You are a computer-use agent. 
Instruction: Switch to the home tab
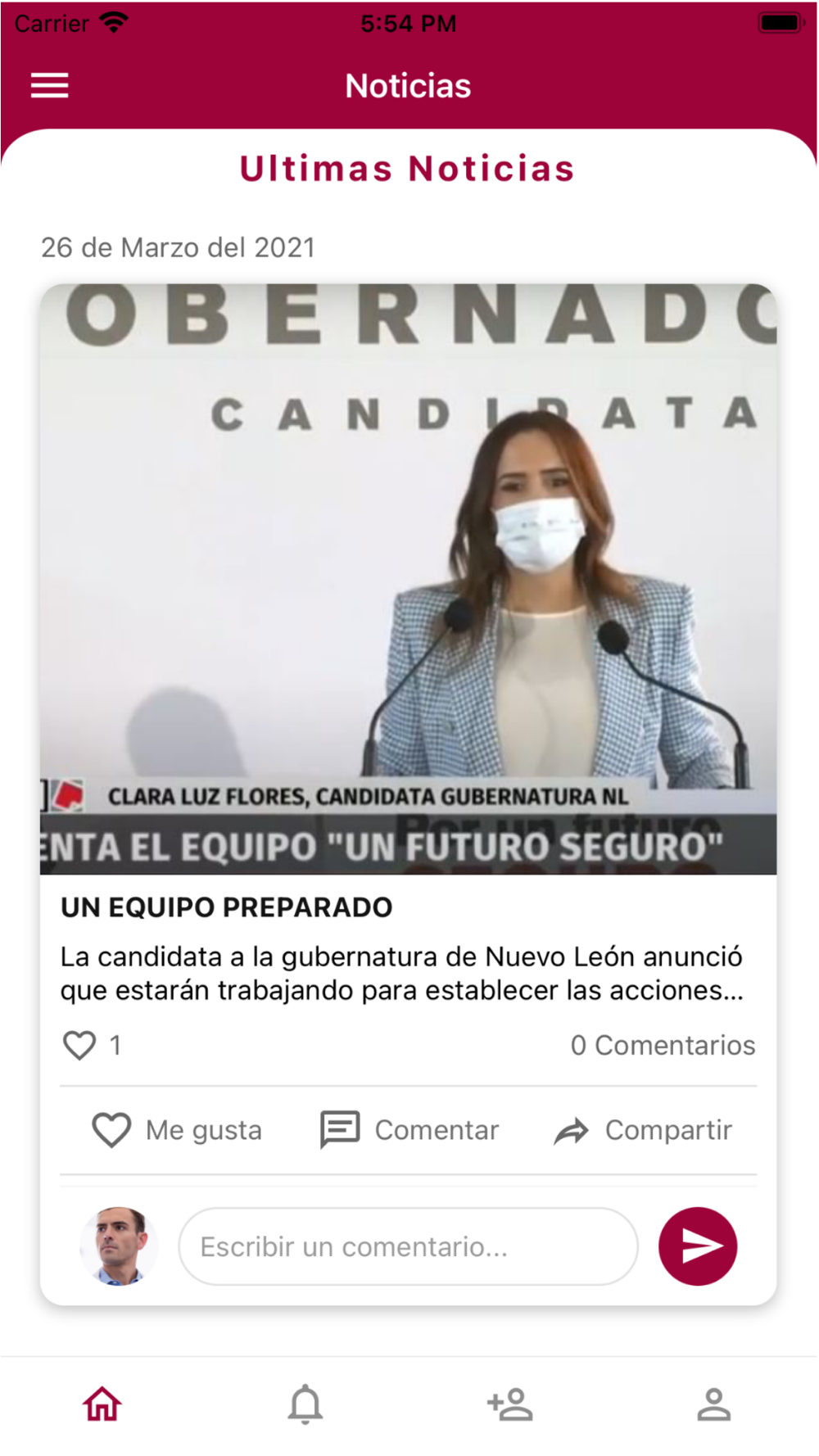[102, 1404]
